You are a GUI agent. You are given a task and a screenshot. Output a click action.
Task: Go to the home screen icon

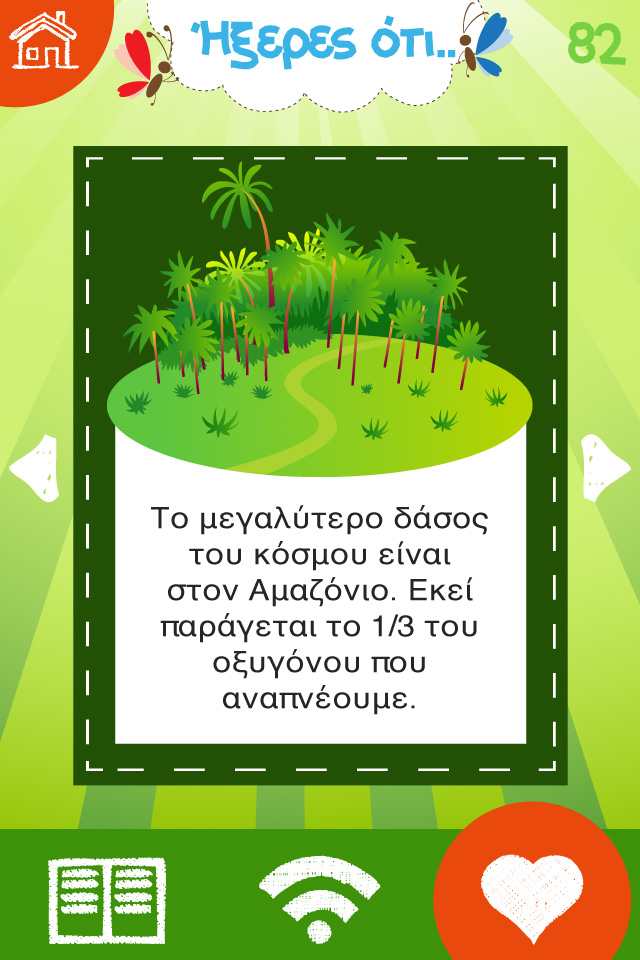click(42, 40)
